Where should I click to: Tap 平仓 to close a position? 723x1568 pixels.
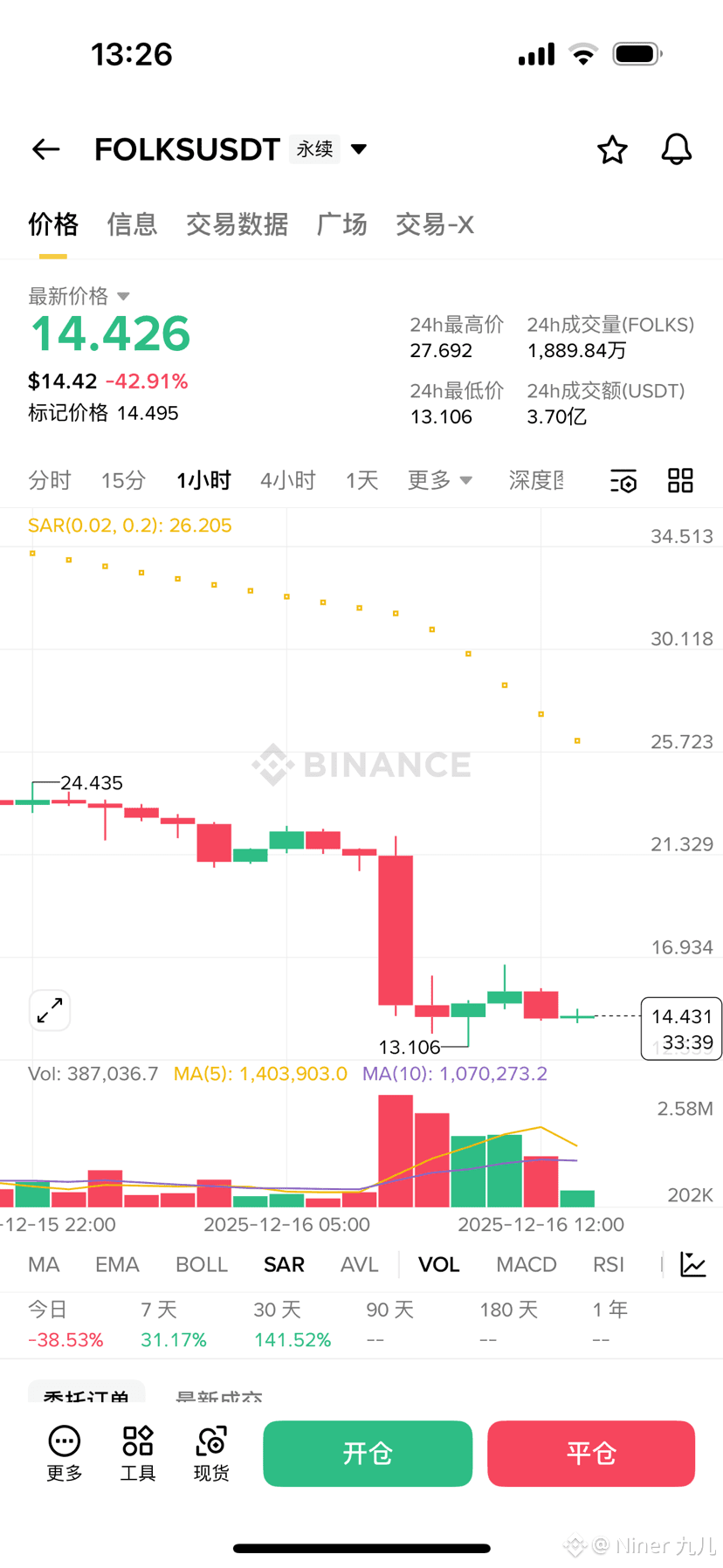click(591, 1454)
